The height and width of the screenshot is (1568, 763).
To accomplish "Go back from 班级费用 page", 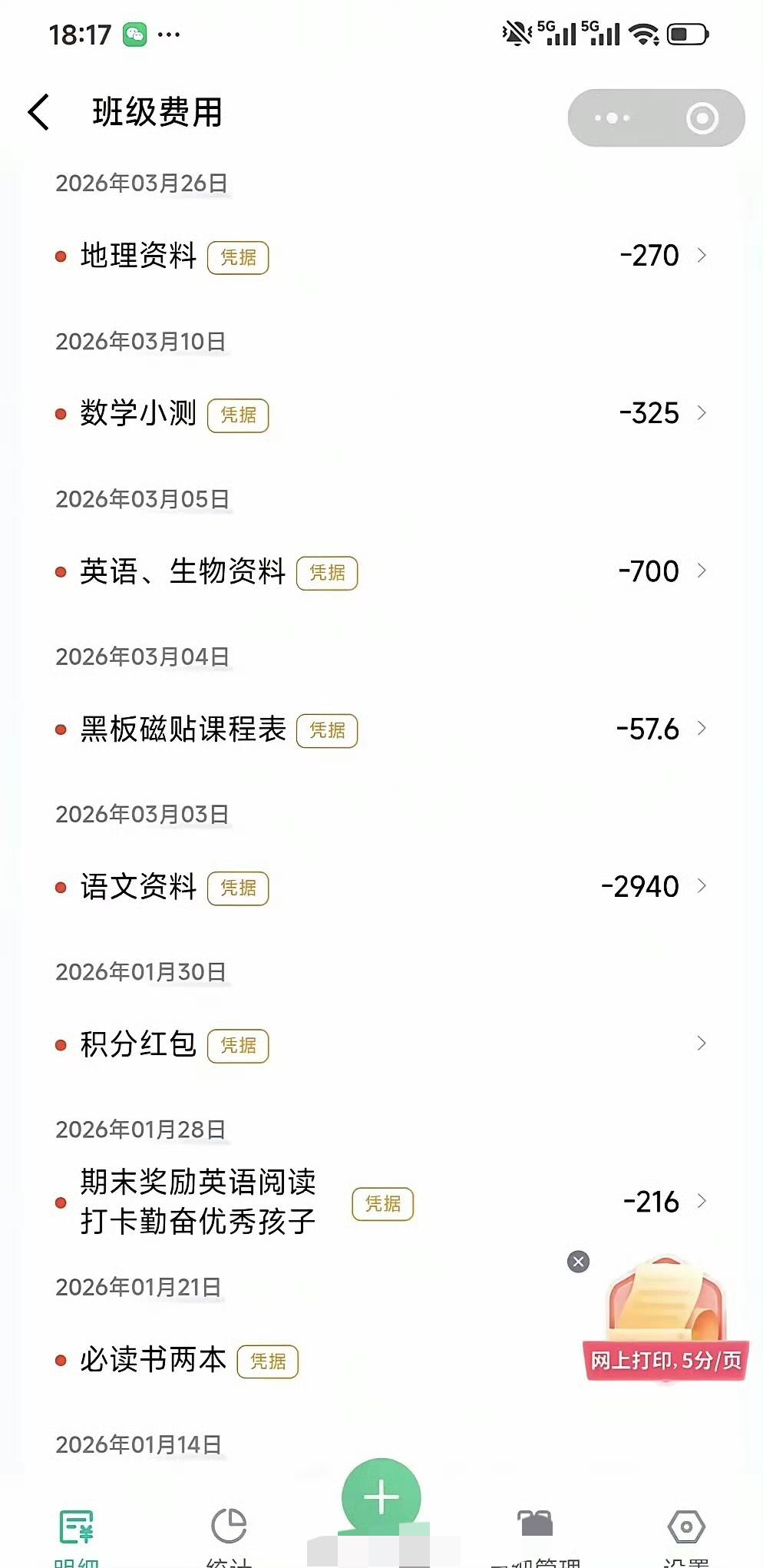I will click(x=39, y=112).
